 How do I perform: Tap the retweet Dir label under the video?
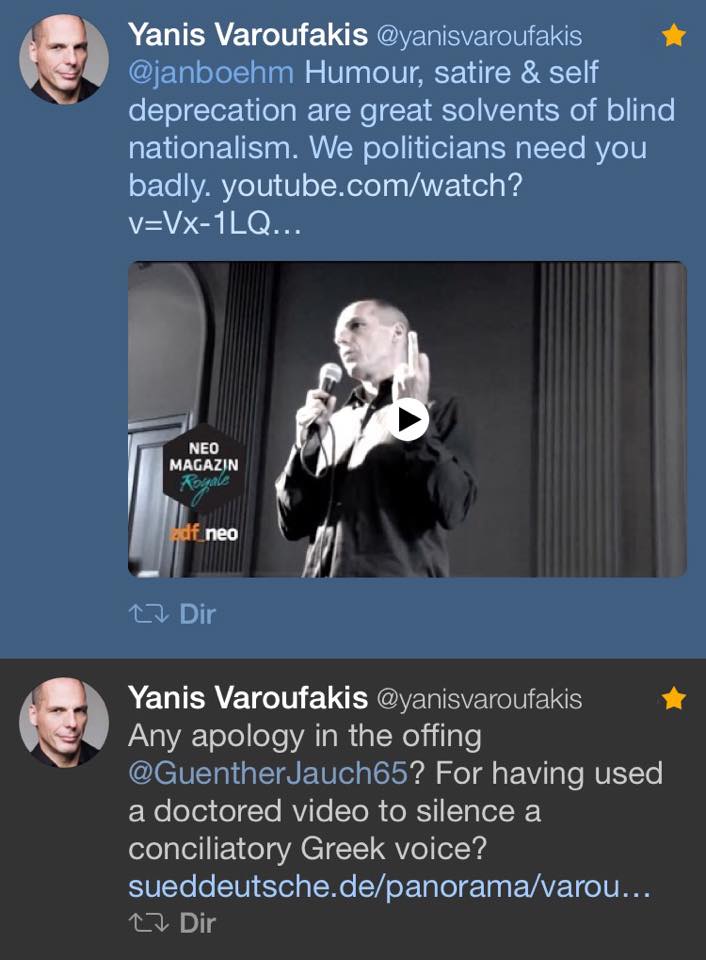click(173, 614)
